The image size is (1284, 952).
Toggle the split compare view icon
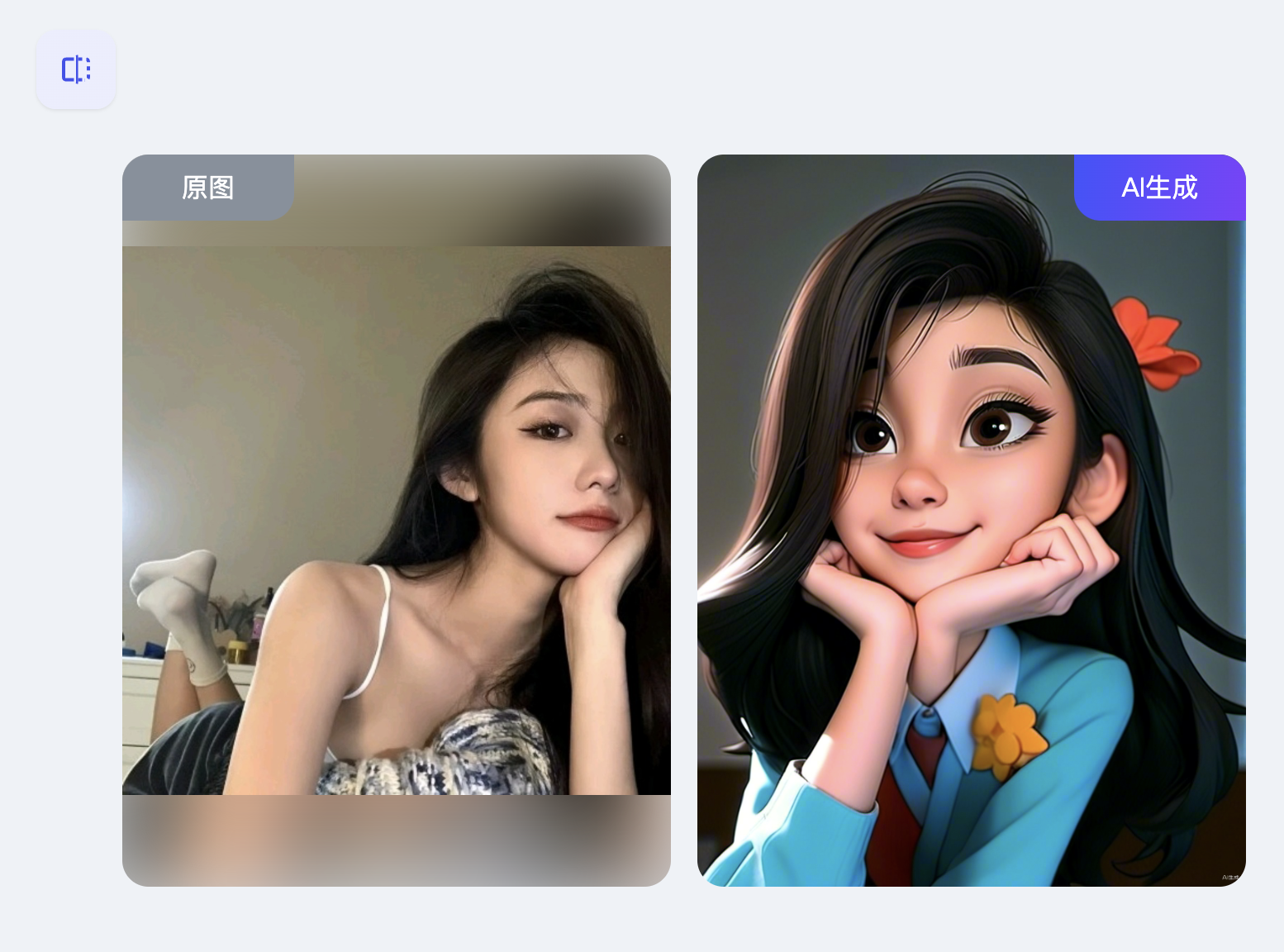tap(76, 69)
